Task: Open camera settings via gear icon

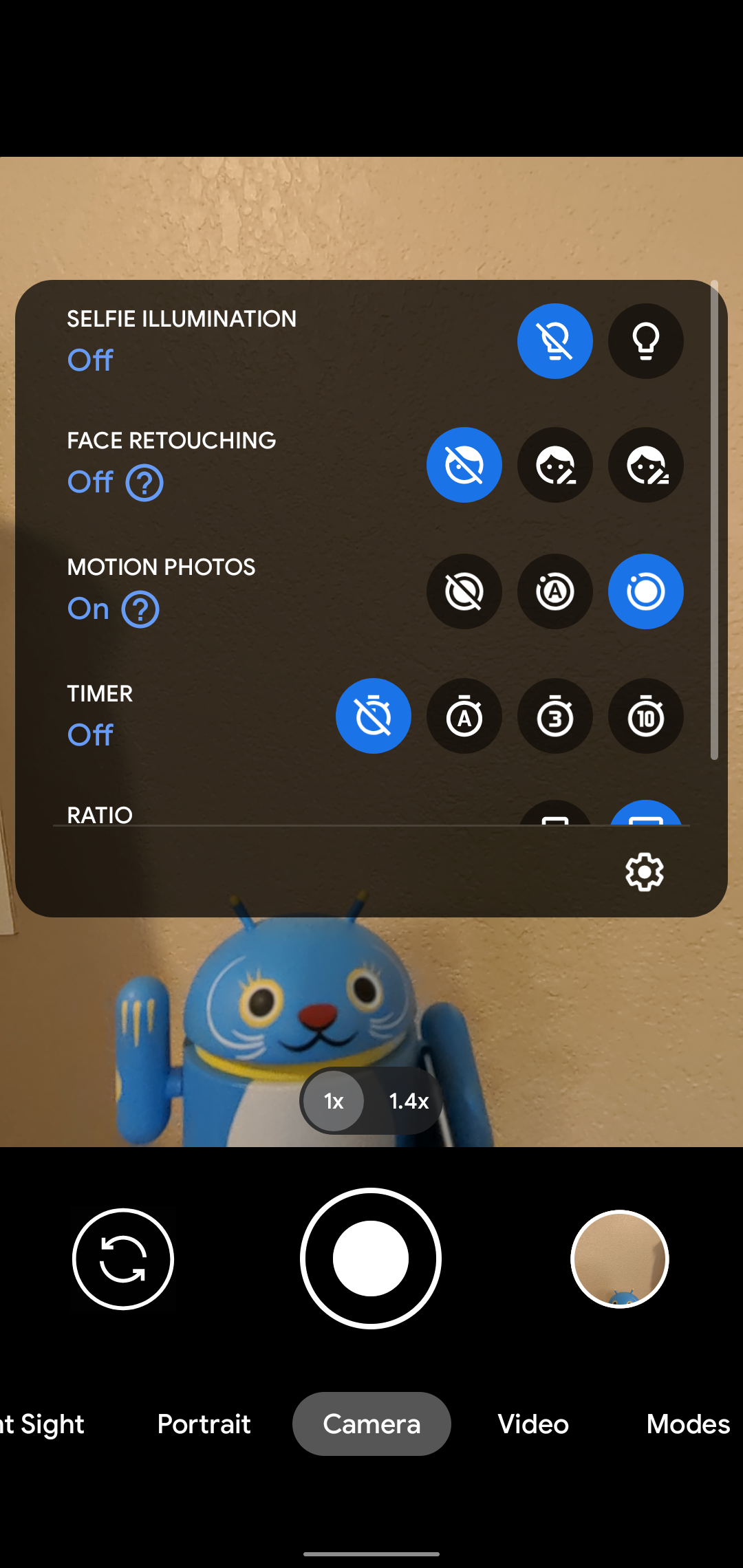Action: (x=644, y=872)
